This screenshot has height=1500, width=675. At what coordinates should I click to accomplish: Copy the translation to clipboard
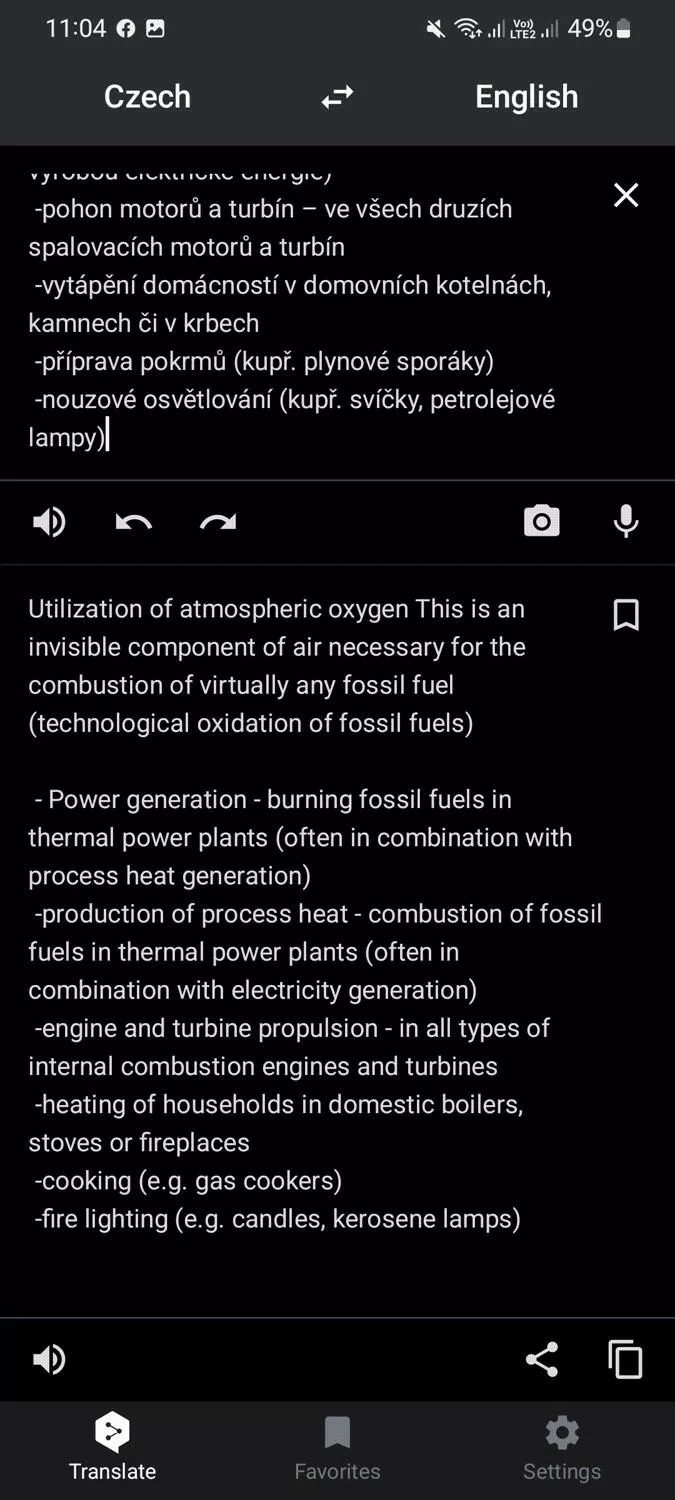tap(626, 1359)
